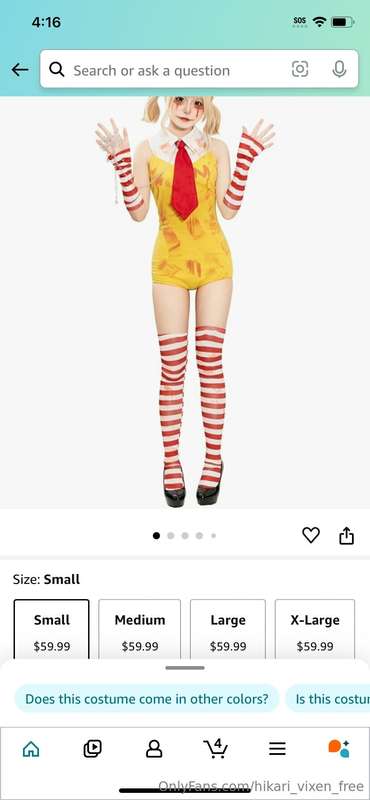Open the video Inspire tab
370x800 pixels.
92,748
